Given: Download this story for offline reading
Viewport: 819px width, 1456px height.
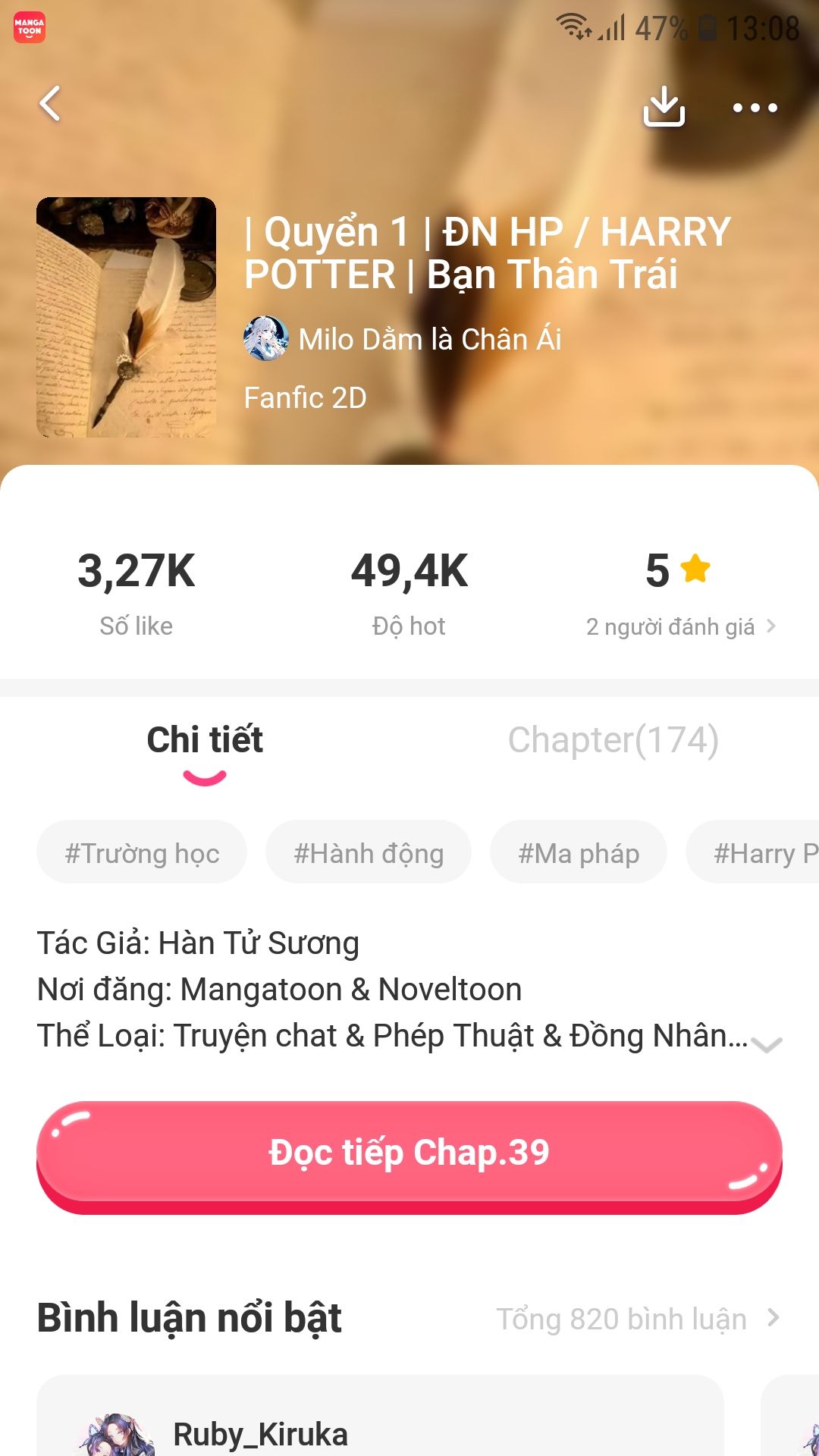Looking at the screenshot, I should pyautogui.click(x=664, y=106).
